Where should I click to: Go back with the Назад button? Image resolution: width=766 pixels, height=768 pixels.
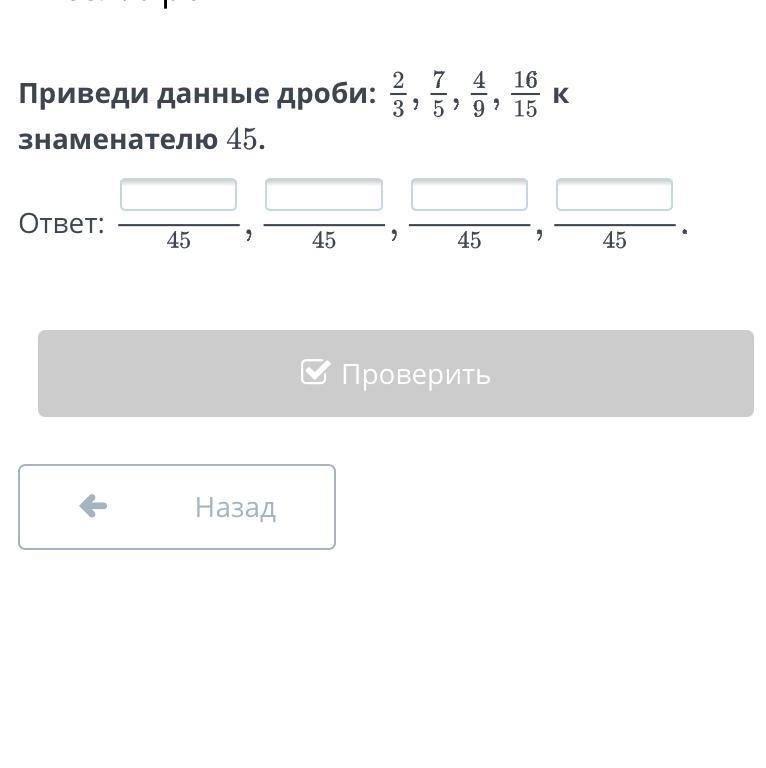(177, 507)
